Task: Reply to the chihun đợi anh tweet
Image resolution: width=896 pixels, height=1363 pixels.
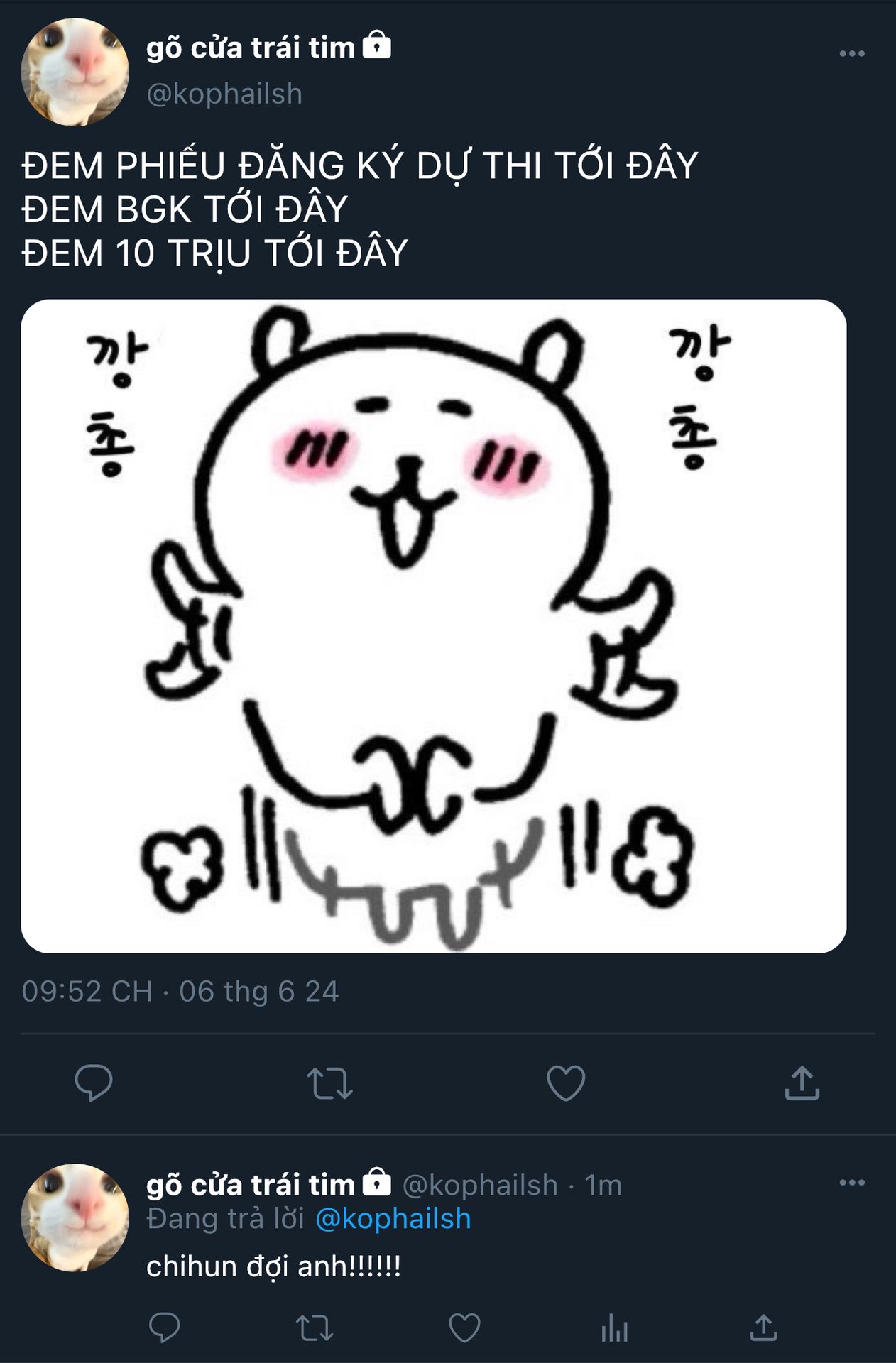Action: click(x=165, y=1328)
